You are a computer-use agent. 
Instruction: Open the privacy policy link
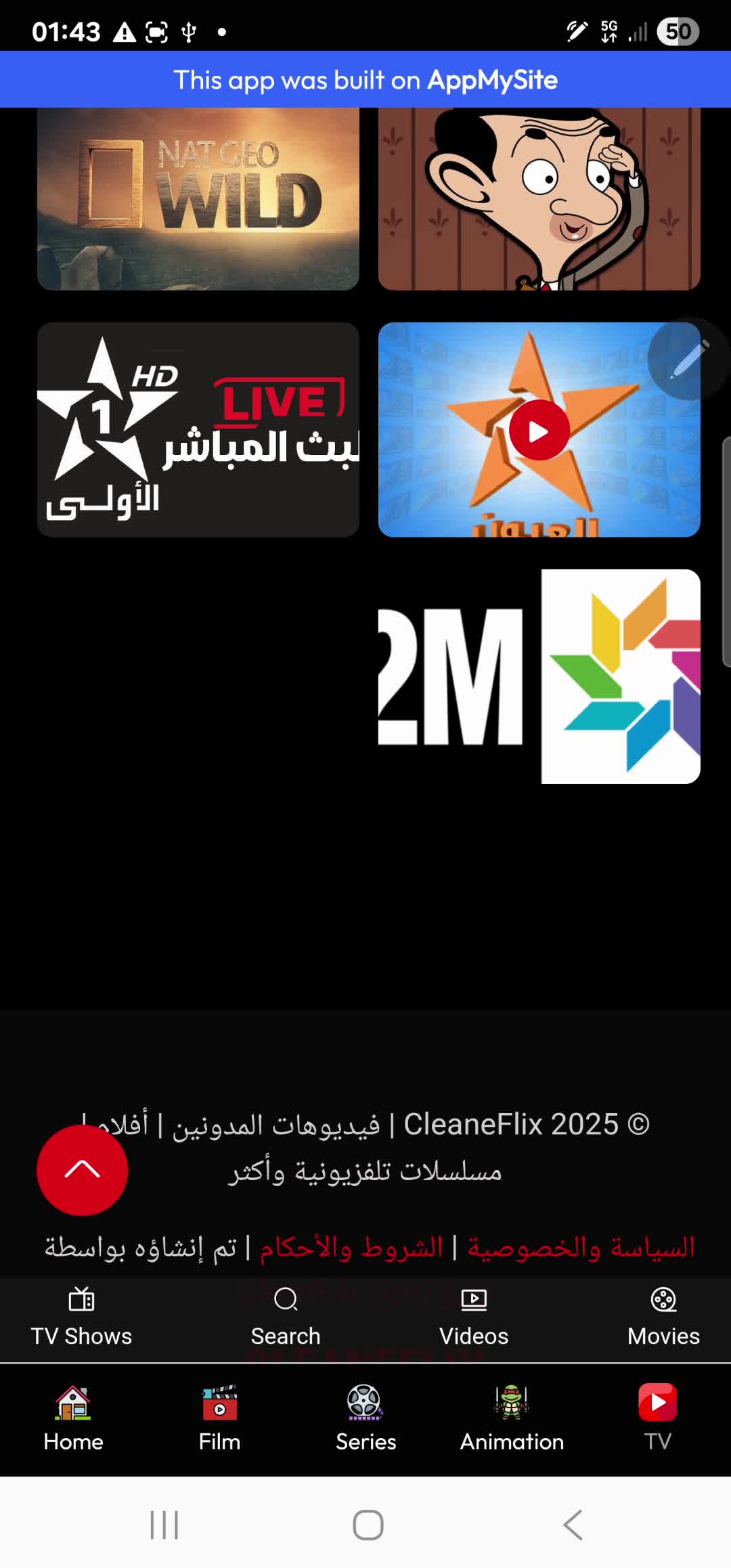(x=581, y=1247)
